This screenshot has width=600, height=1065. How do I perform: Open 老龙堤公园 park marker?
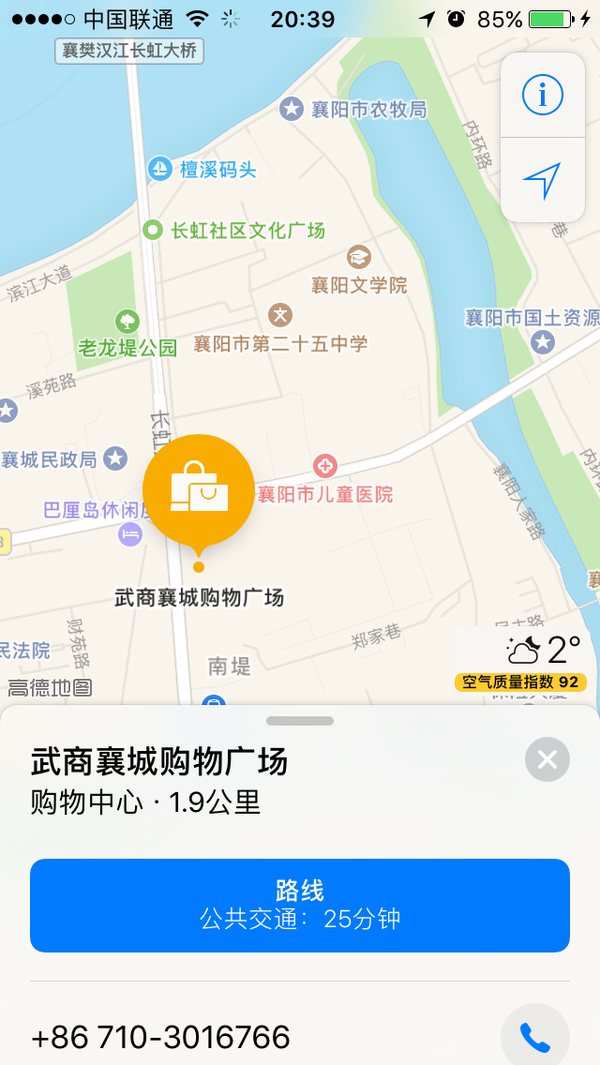click(127, 322)
